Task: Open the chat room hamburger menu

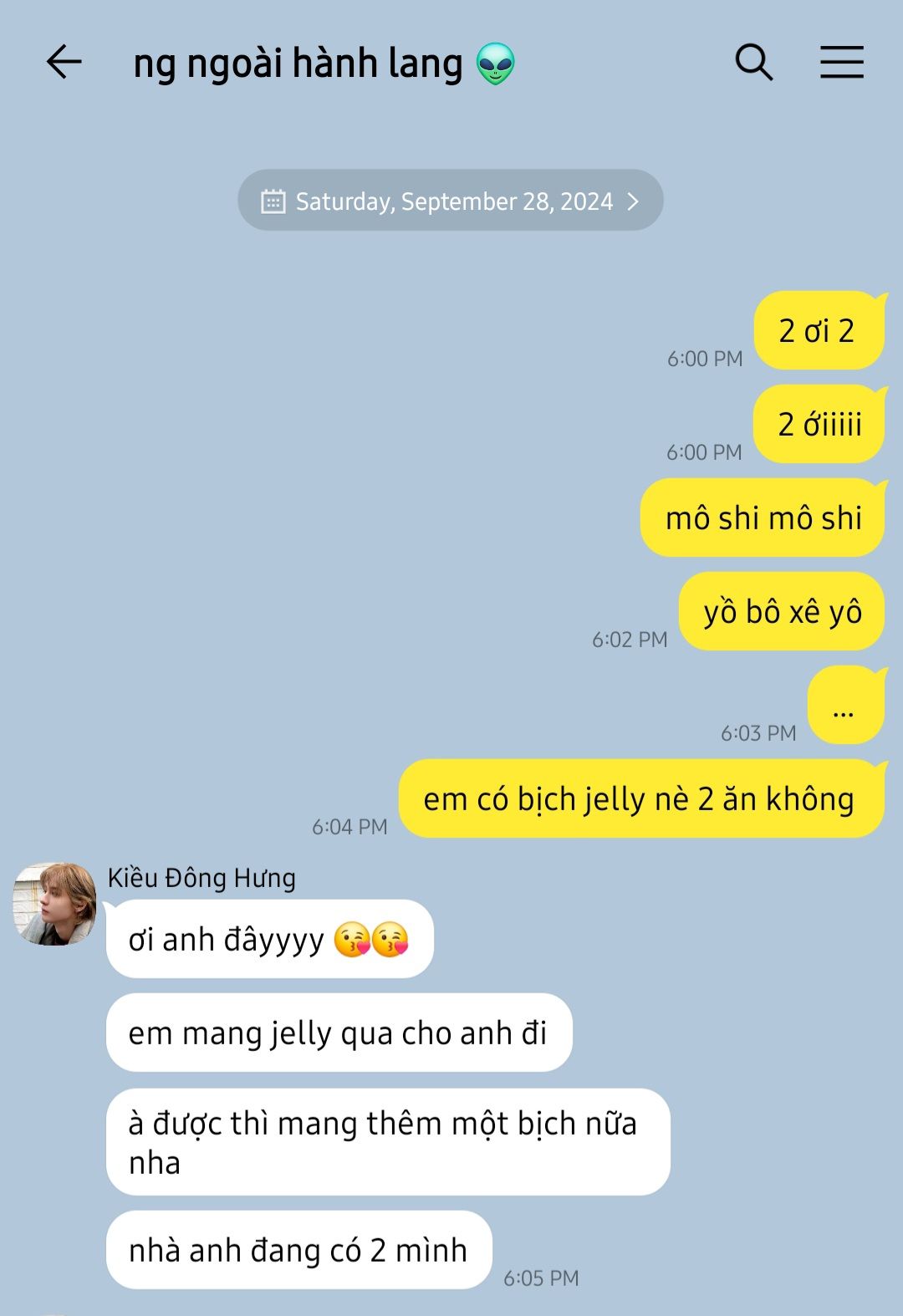Action: (841, 63)
